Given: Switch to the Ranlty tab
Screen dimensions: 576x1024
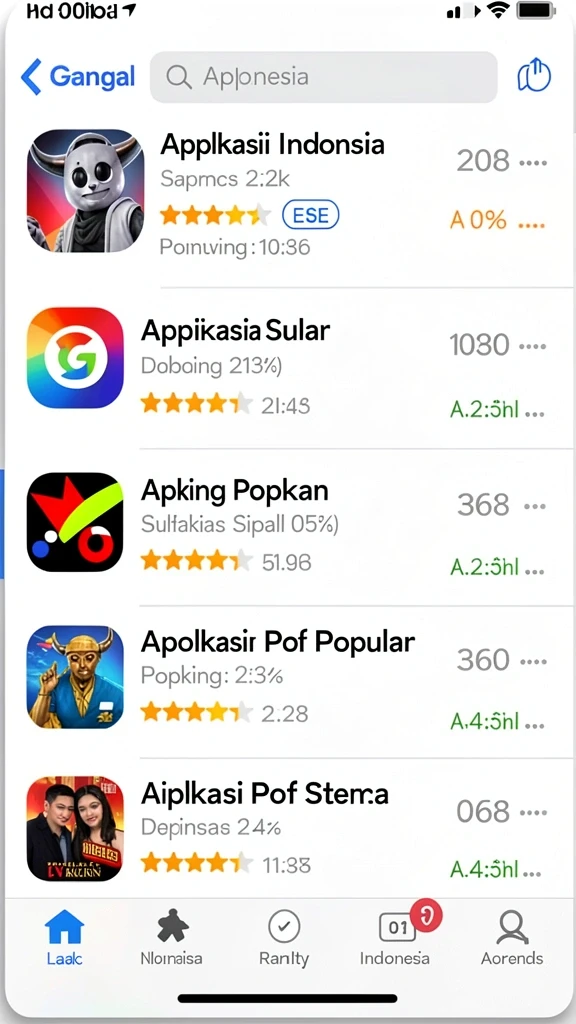Looking at the screenshot, I should click(x=284, y=938).
